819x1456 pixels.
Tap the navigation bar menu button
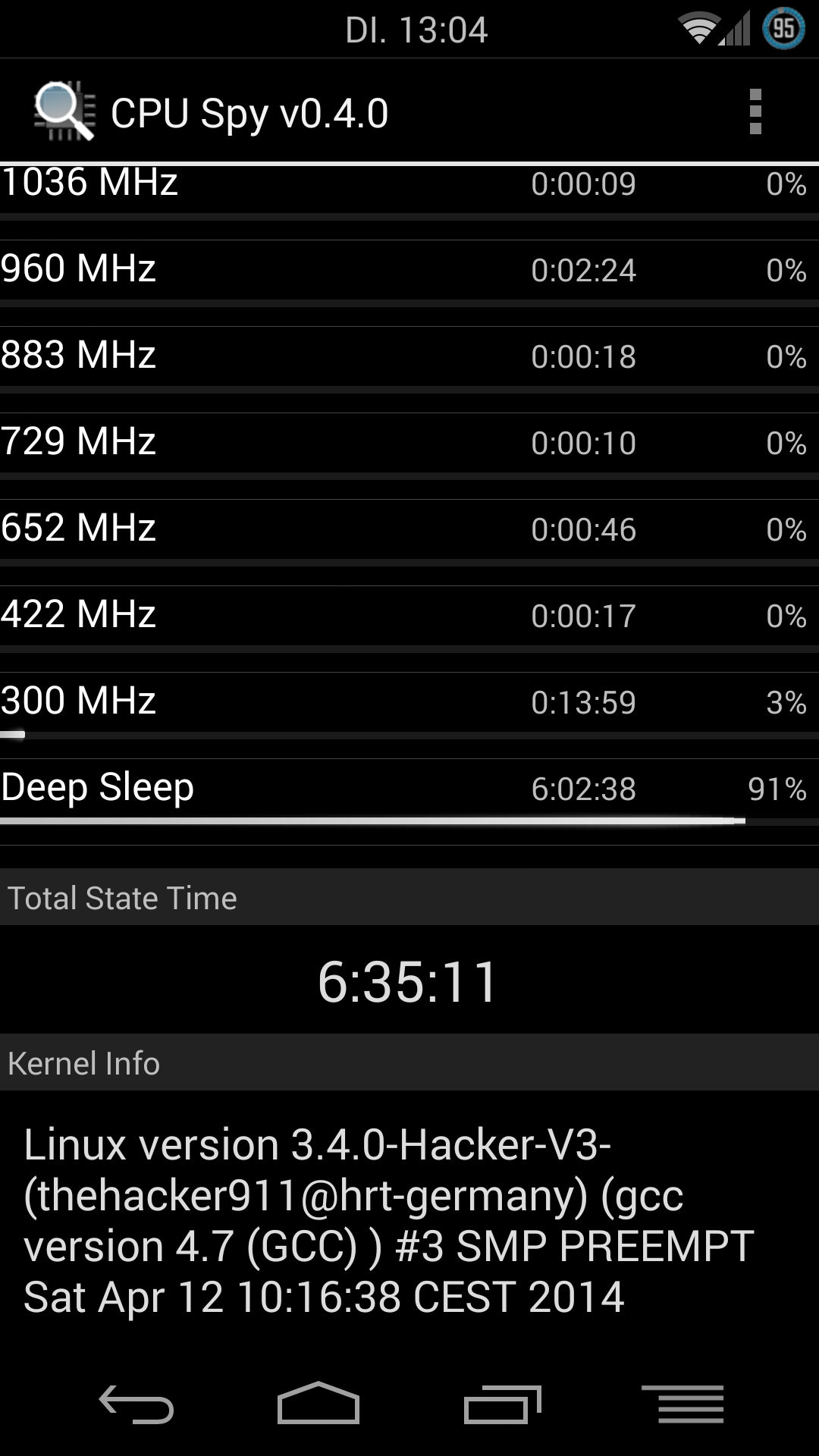(682, 1404)
